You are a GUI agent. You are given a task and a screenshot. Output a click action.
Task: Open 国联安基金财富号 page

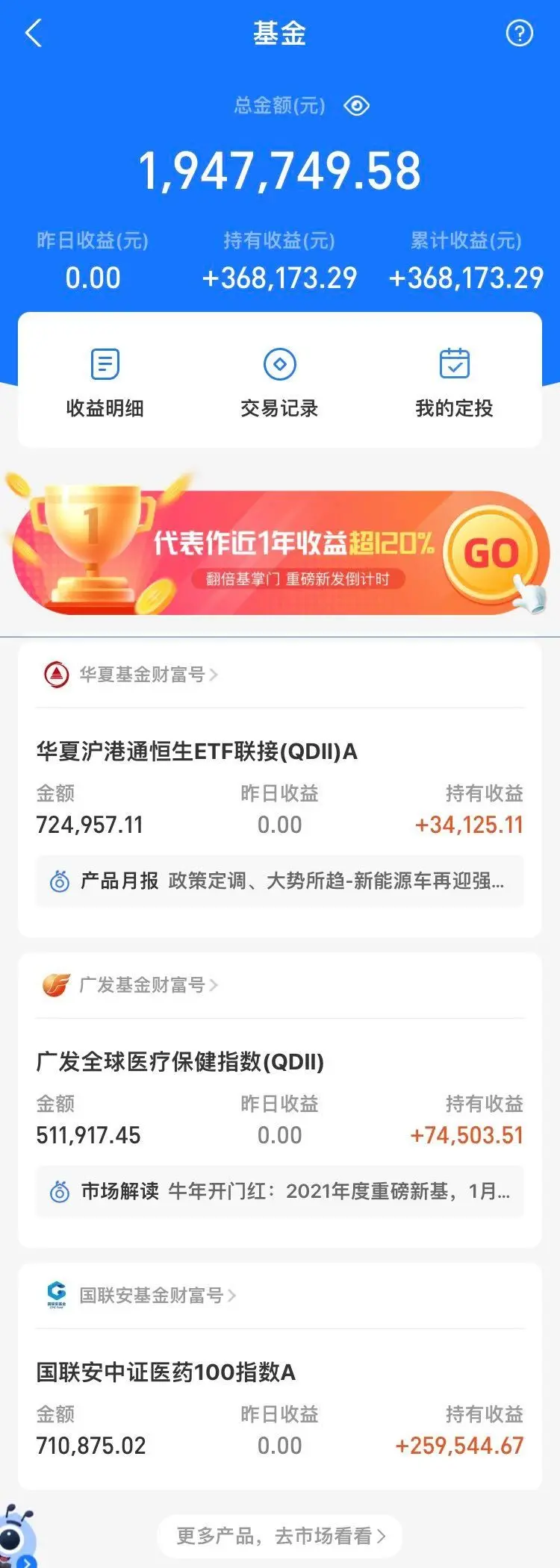tap(151, 1296)
